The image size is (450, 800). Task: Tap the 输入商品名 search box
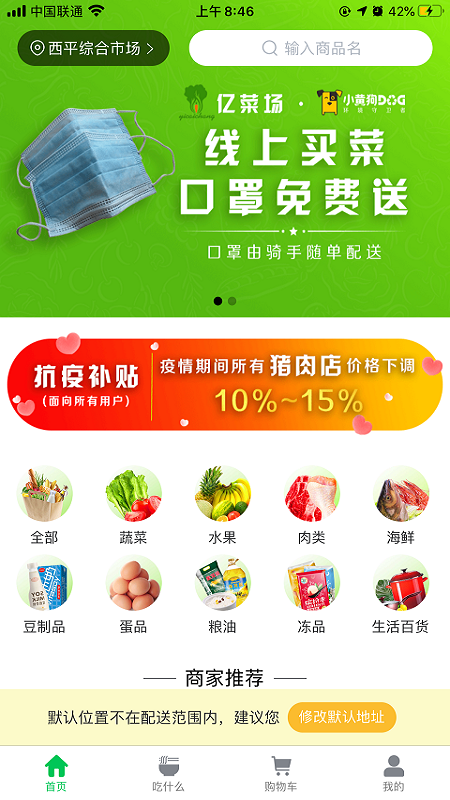[311, 48]
